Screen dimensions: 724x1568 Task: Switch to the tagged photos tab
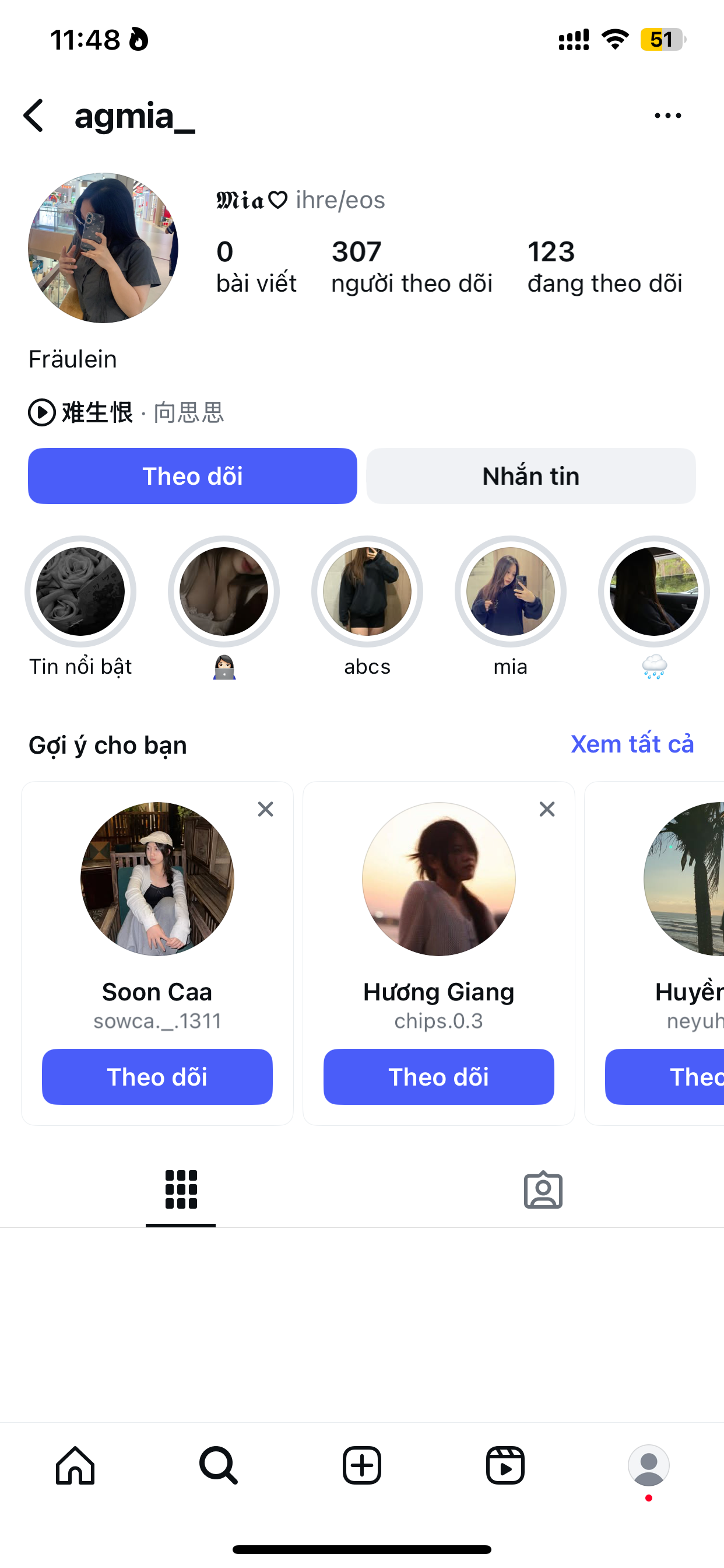pyautogui.click(x=543, y=1190)
